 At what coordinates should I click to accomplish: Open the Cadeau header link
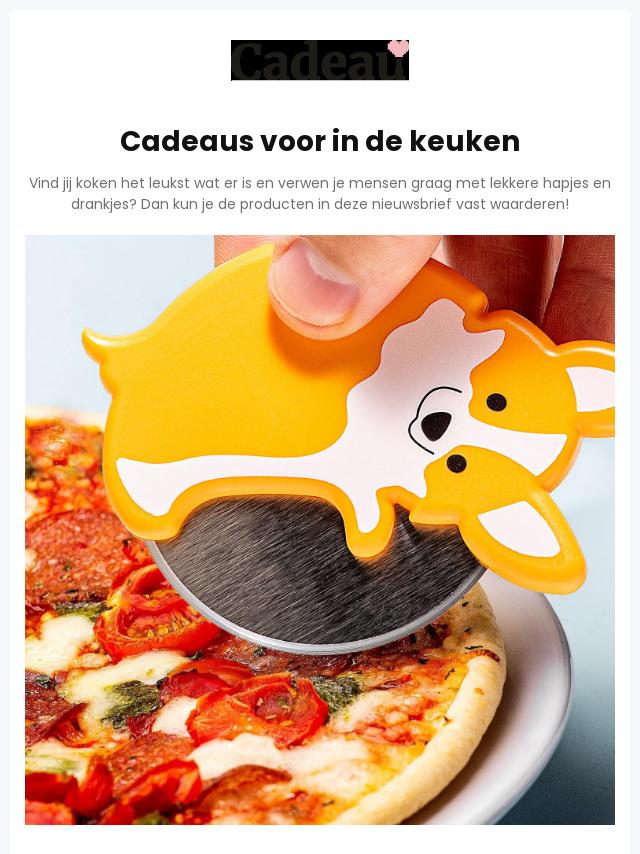click(320, 60)
